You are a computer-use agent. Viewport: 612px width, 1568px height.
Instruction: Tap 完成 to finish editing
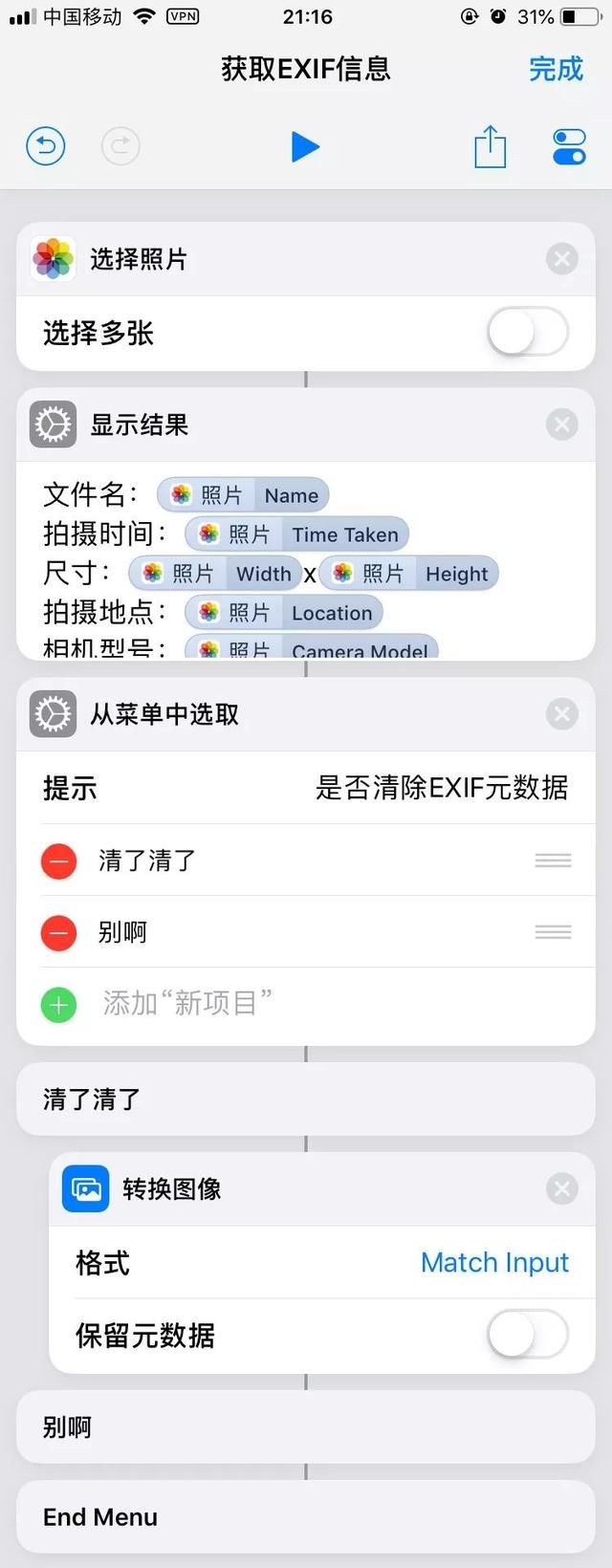coord(556,69)
